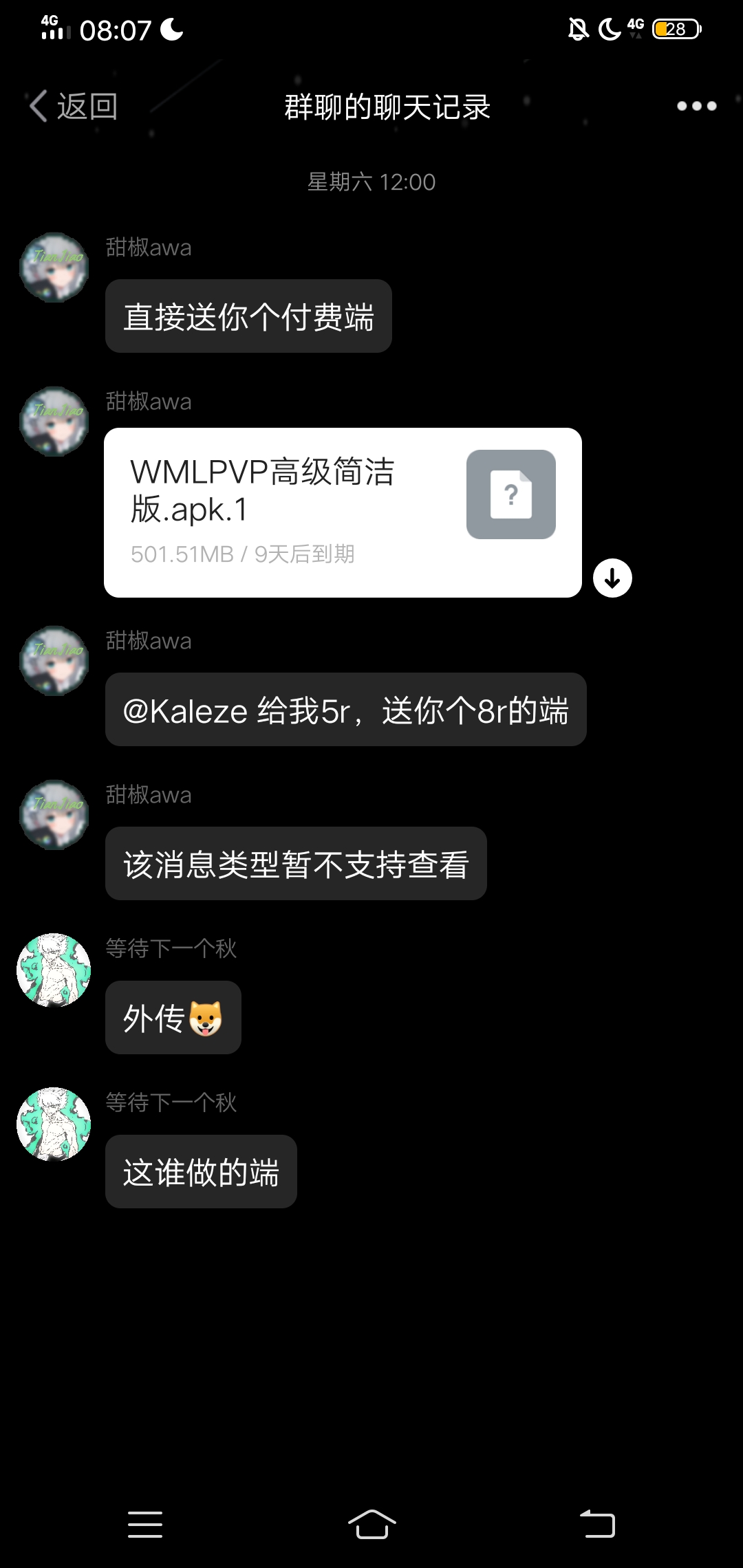Download the WMLPVP高级简洁版.apk.1 file
The width and height of the screenshot is (743, 1568).
click(612, 578)
